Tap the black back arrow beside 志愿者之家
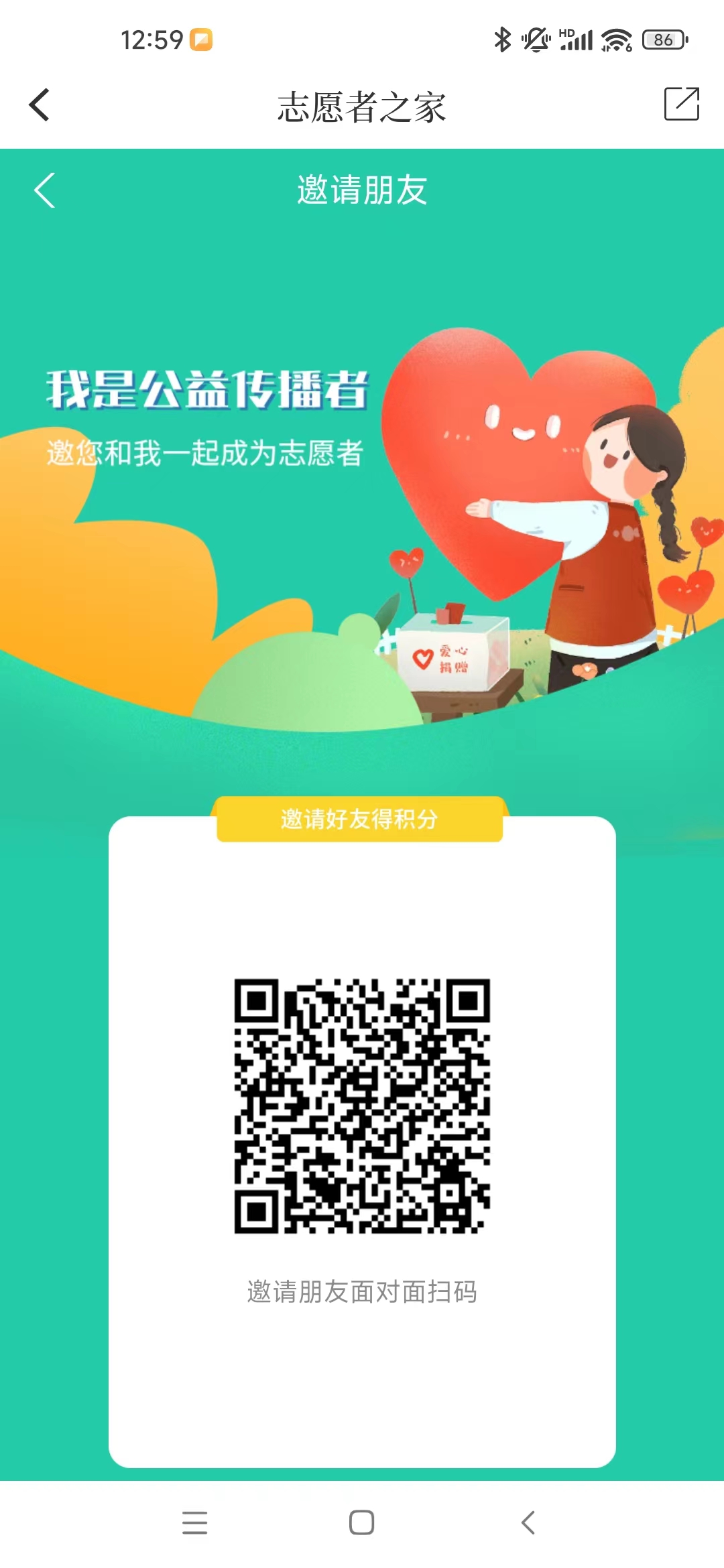 (x=40, y=105)
